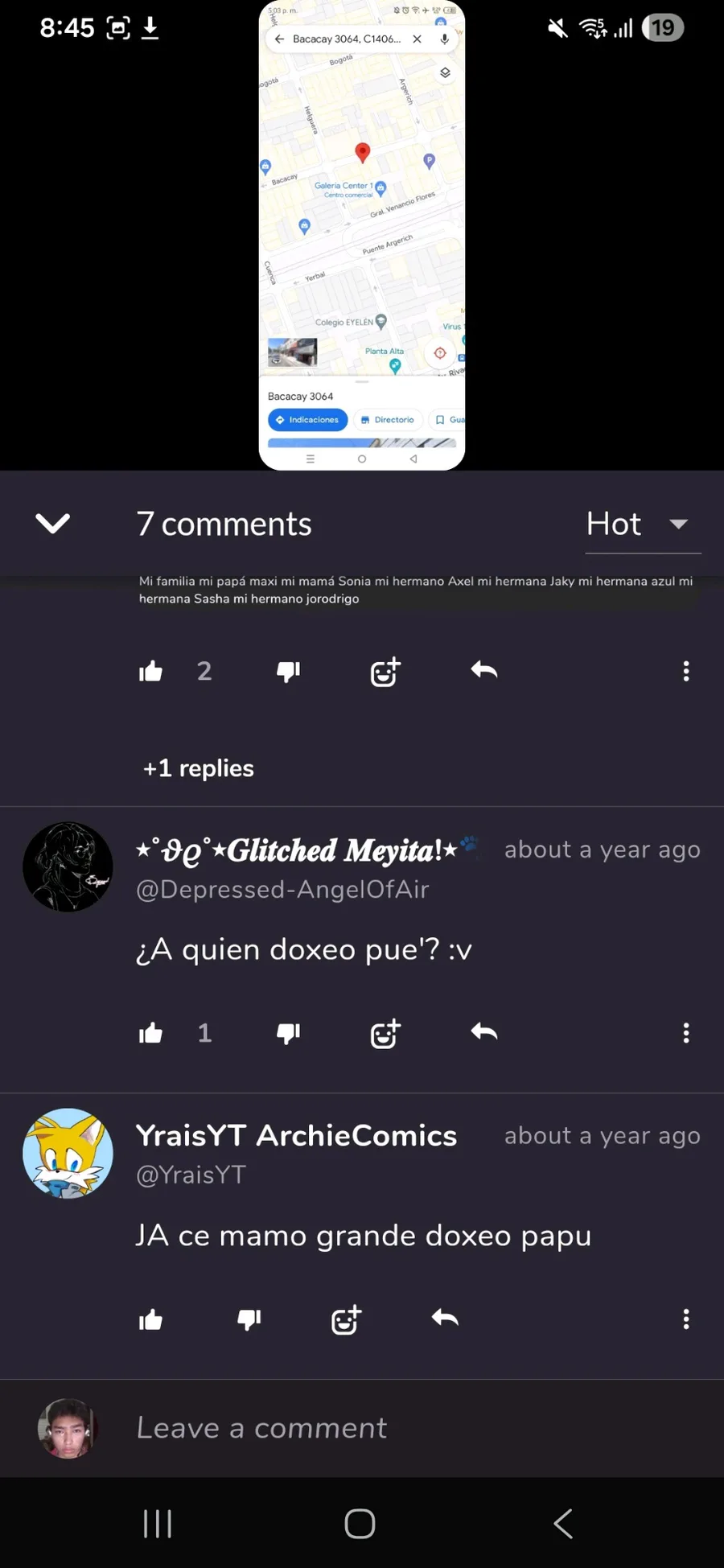The width and height of the screenshot is (724, 1568).
Task: Open options menu on YraisYT's comment
Action: pos(686,1319)
